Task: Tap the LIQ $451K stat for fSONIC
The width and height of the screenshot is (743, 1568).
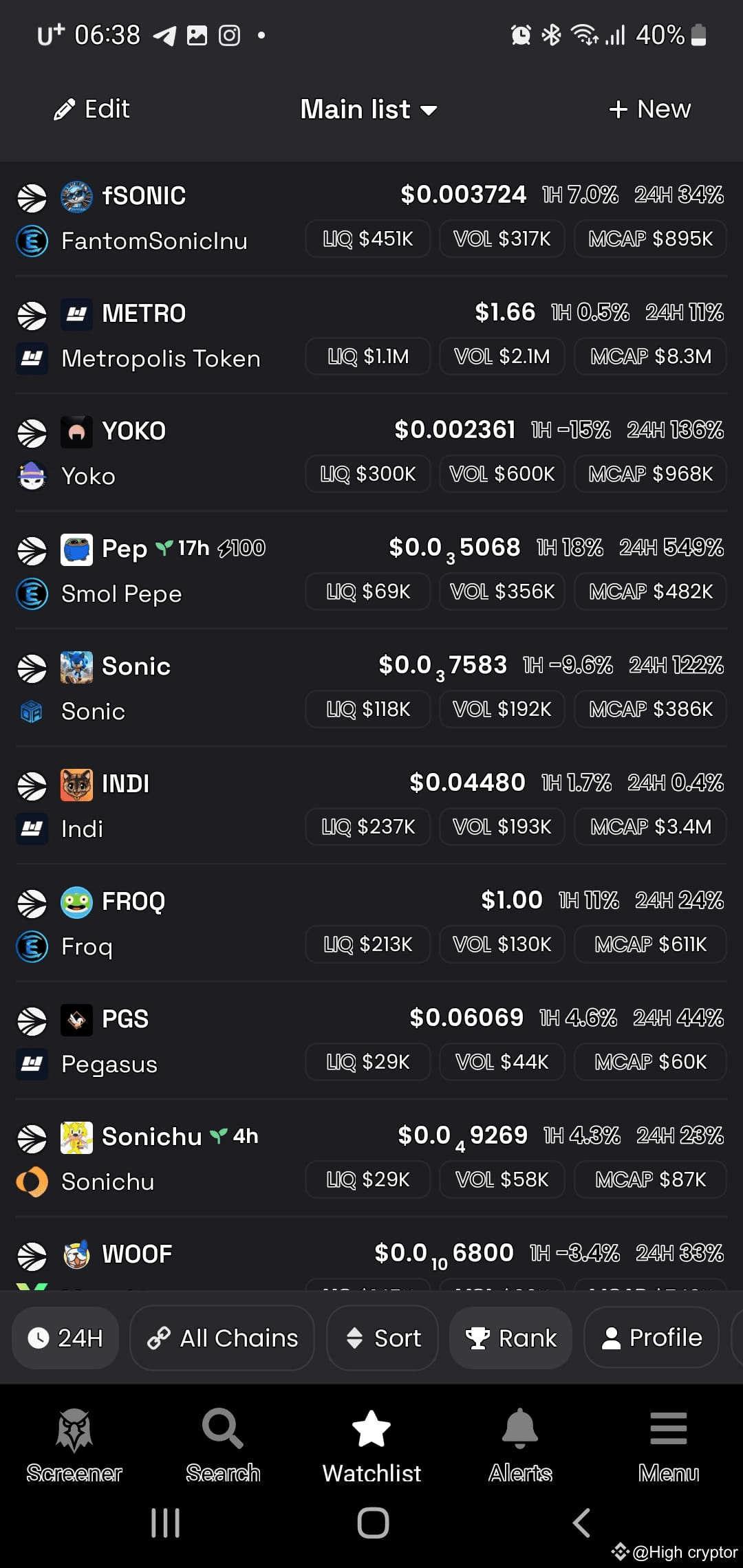Action: click(x=367, y=239)
